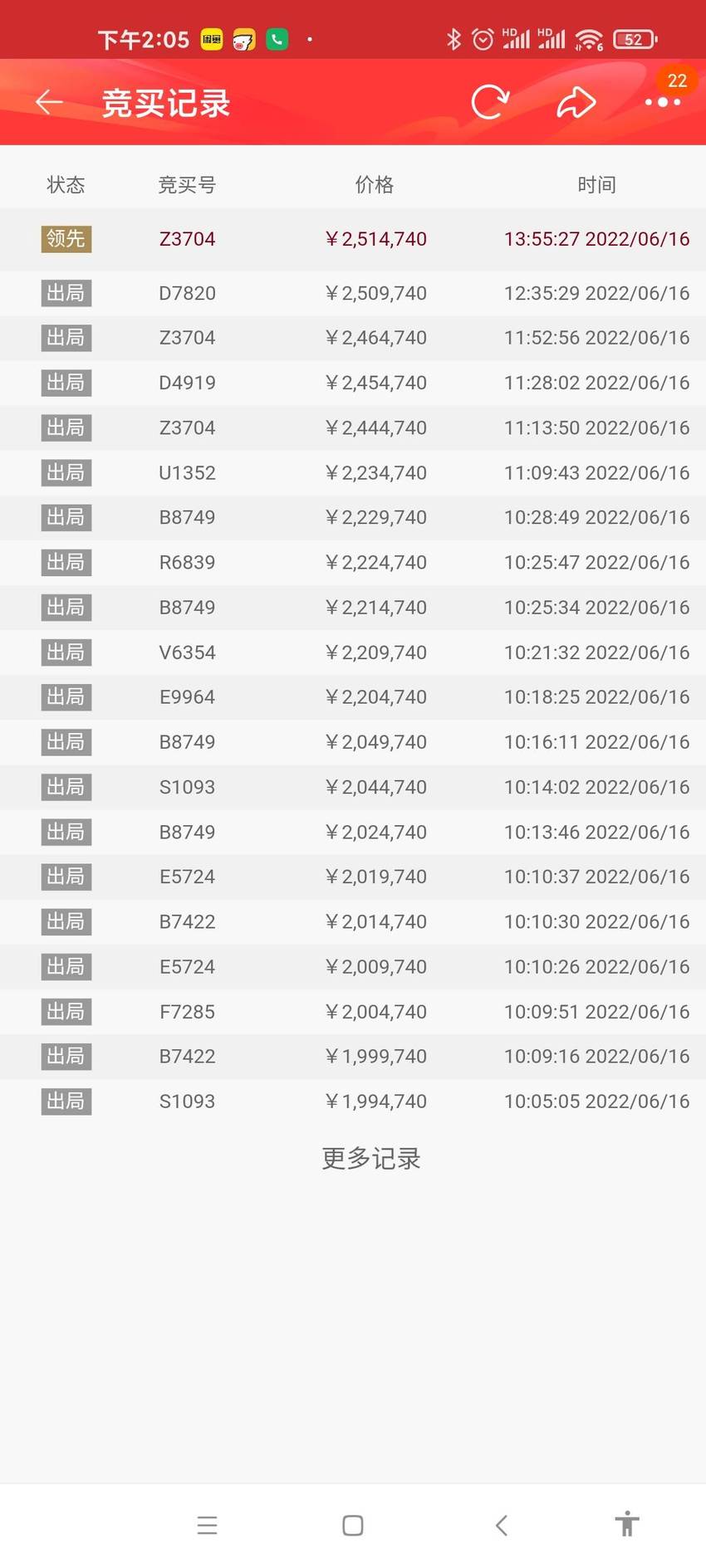Refresh the bidding records
This screenshot has height=1568, width=706.
[x=490, y=102]
